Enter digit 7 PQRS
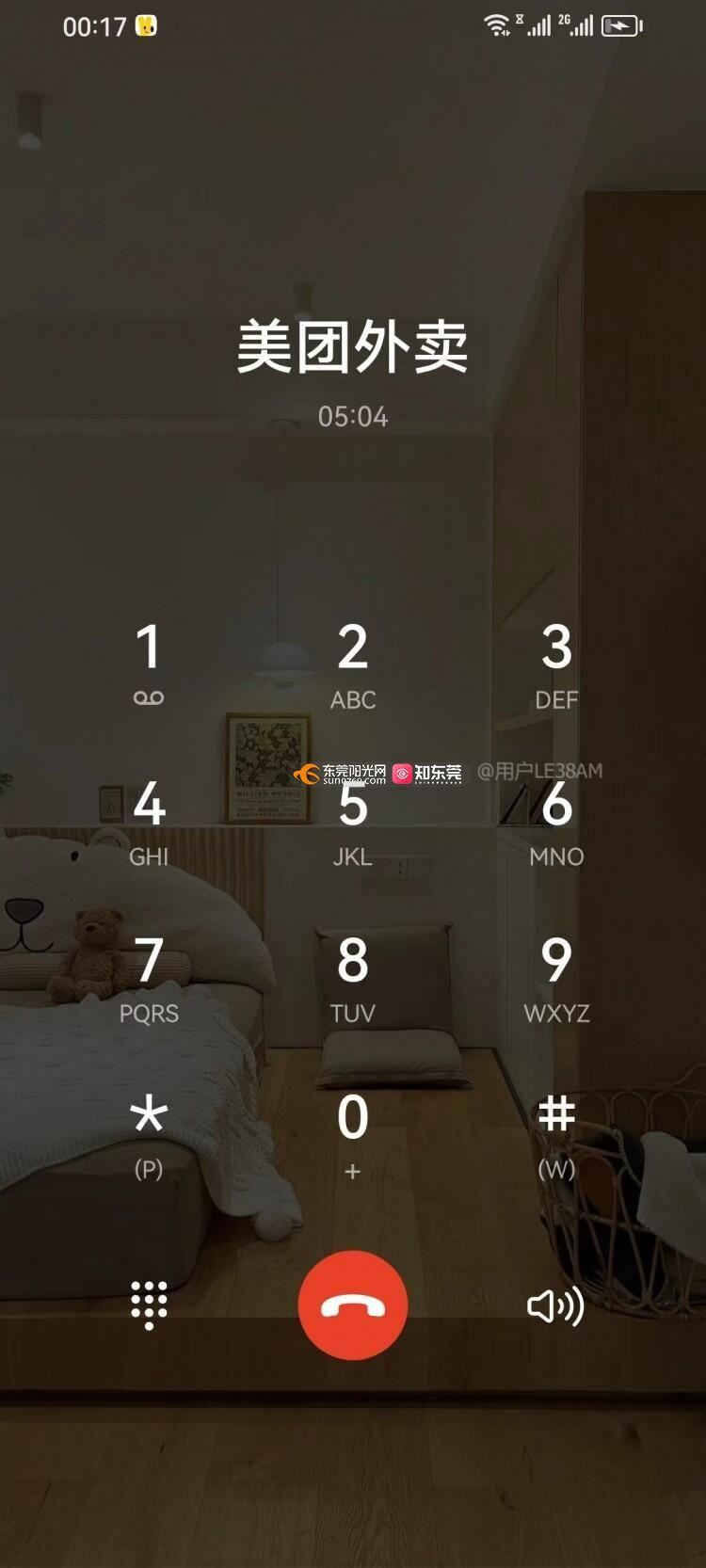Image resolution: width=706 pixels, height=1568 pixels. tap(149, 977)
